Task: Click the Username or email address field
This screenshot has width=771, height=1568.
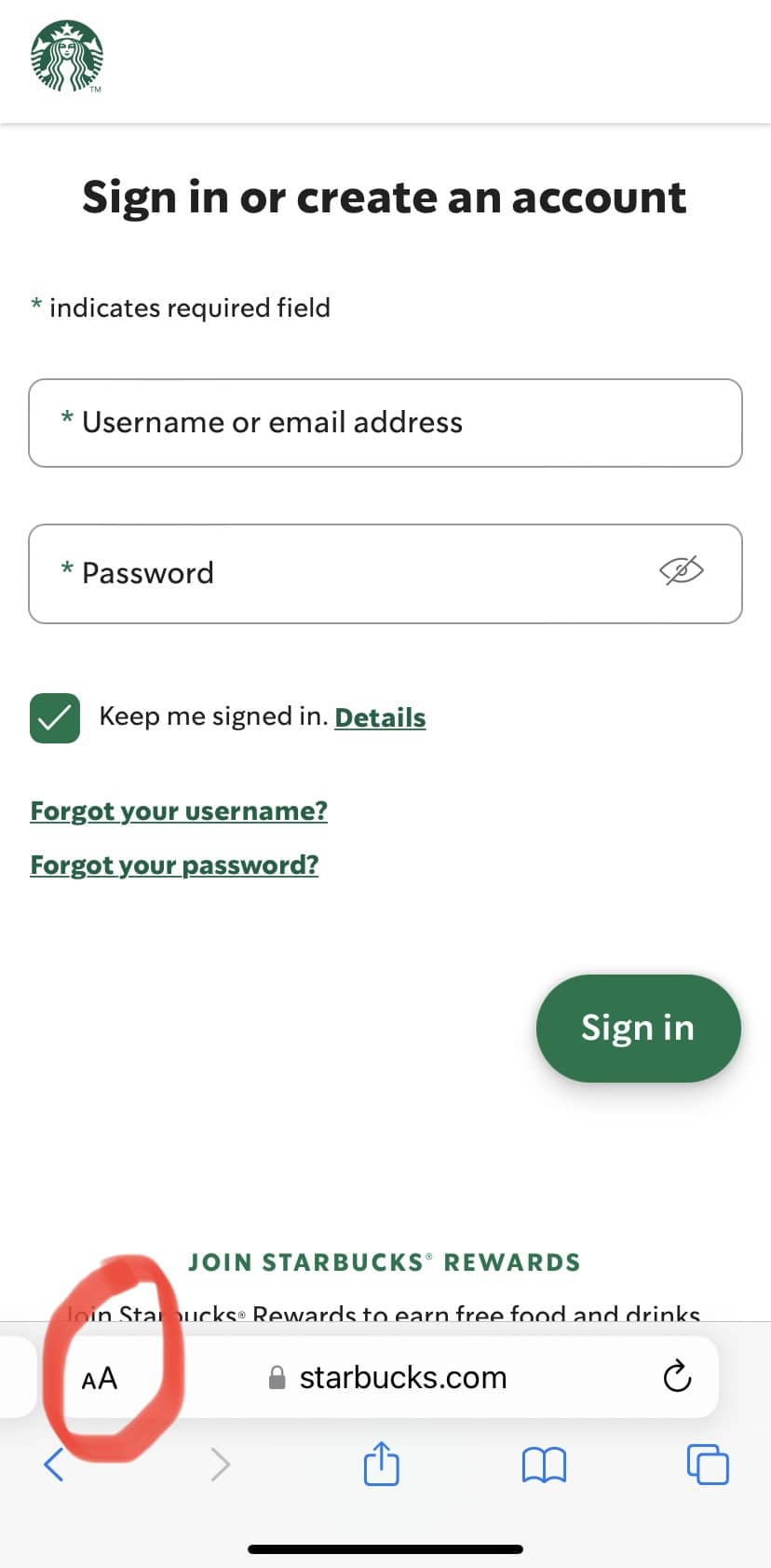Action: (385, 423)
